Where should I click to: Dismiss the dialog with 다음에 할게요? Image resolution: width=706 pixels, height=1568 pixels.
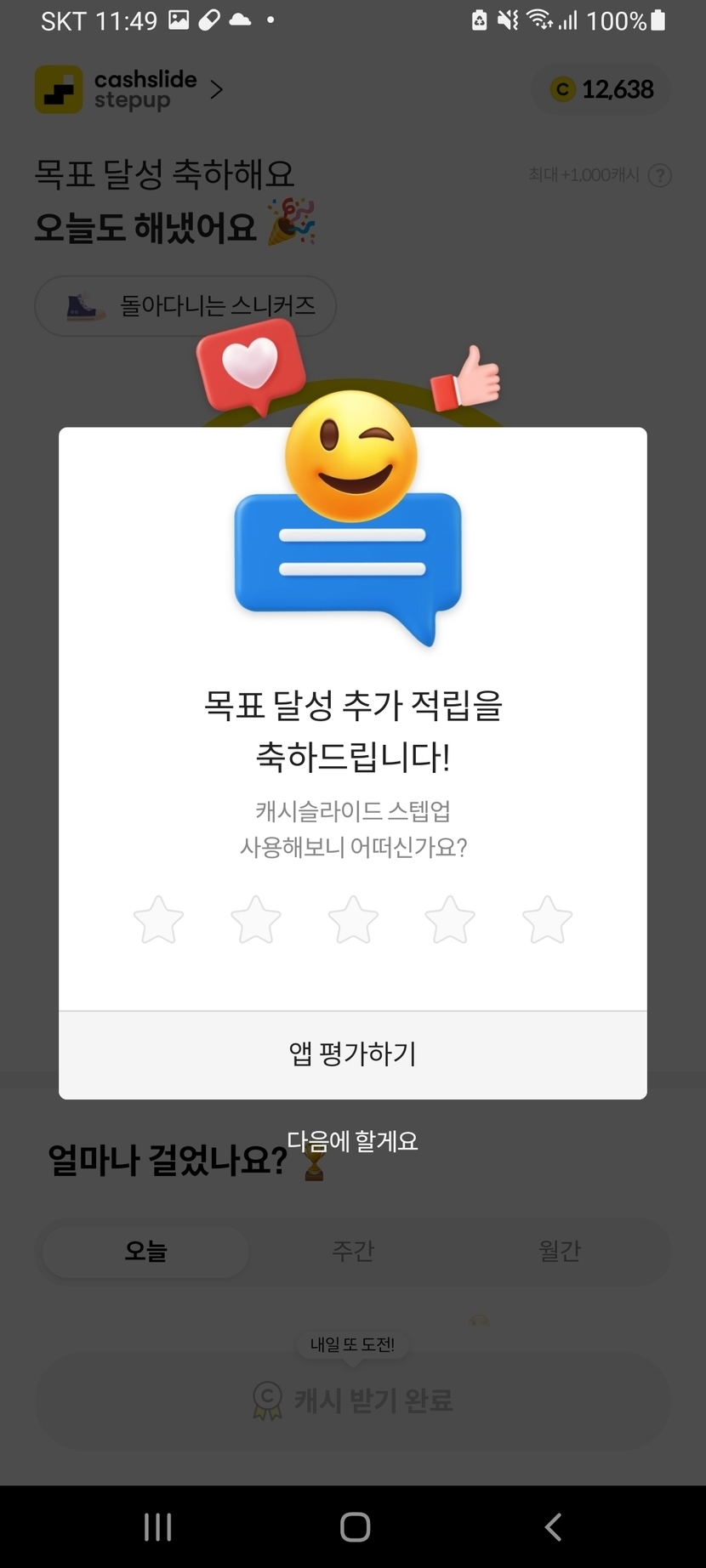click(x=353, y=1141)
